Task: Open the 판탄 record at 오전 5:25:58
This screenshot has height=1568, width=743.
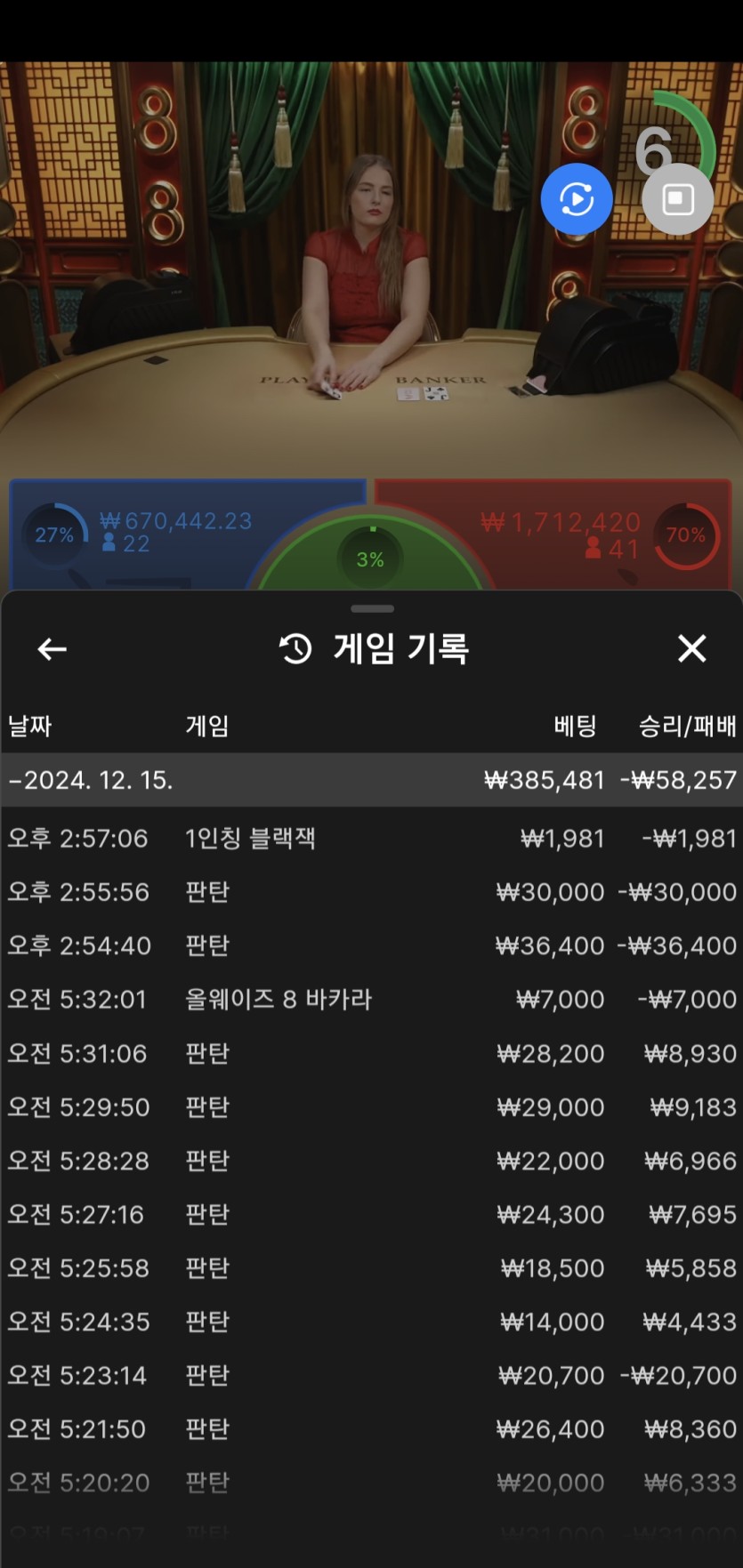Action: click(371, 1268)
